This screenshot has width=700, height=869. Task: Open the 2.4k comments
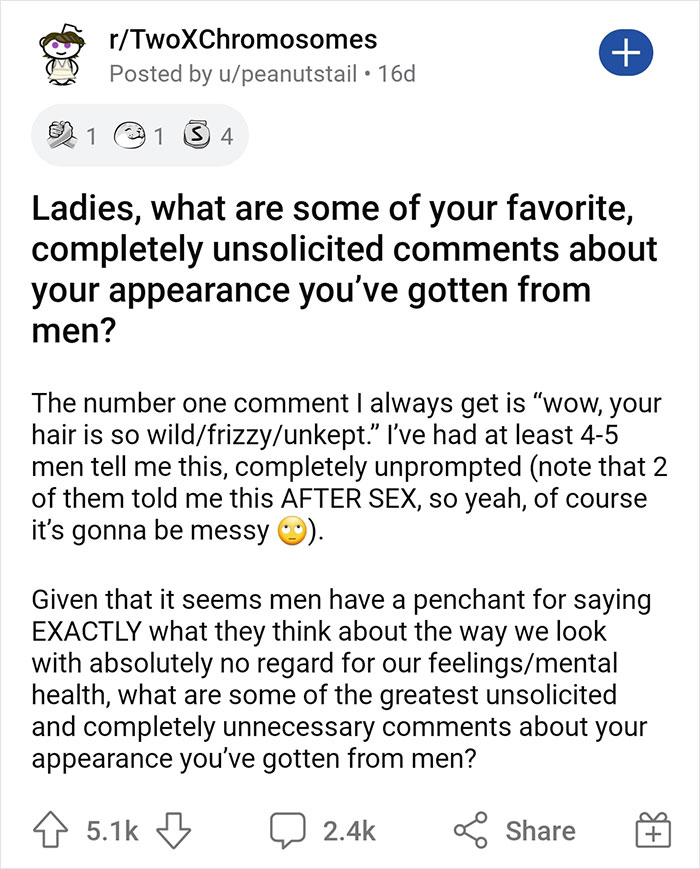(x=321, y=830)
